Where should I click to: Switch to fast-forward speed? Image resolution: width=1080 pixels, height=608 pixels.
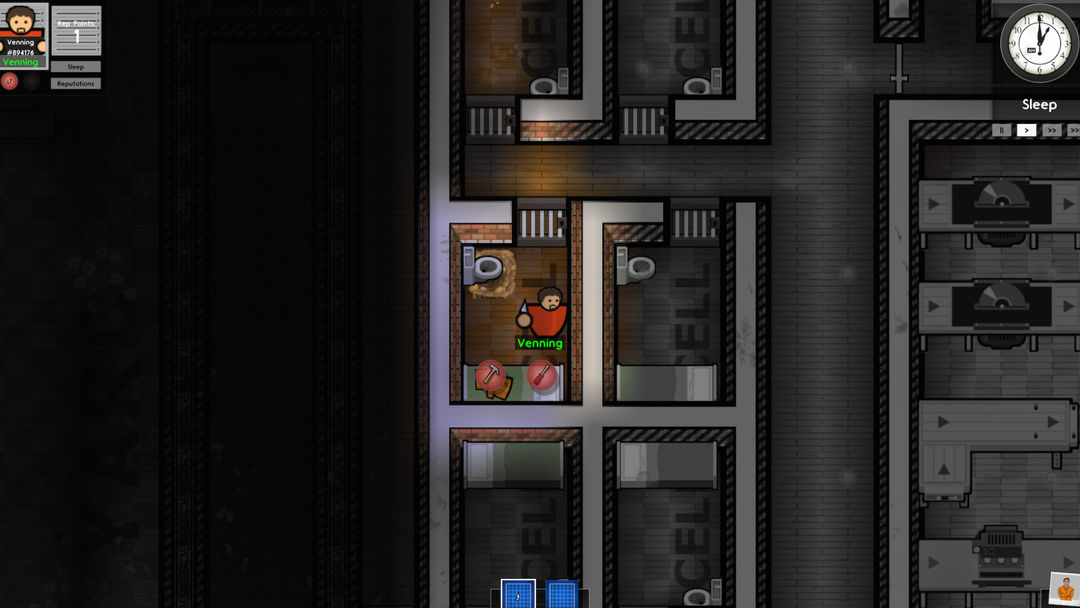point(1051,130)
